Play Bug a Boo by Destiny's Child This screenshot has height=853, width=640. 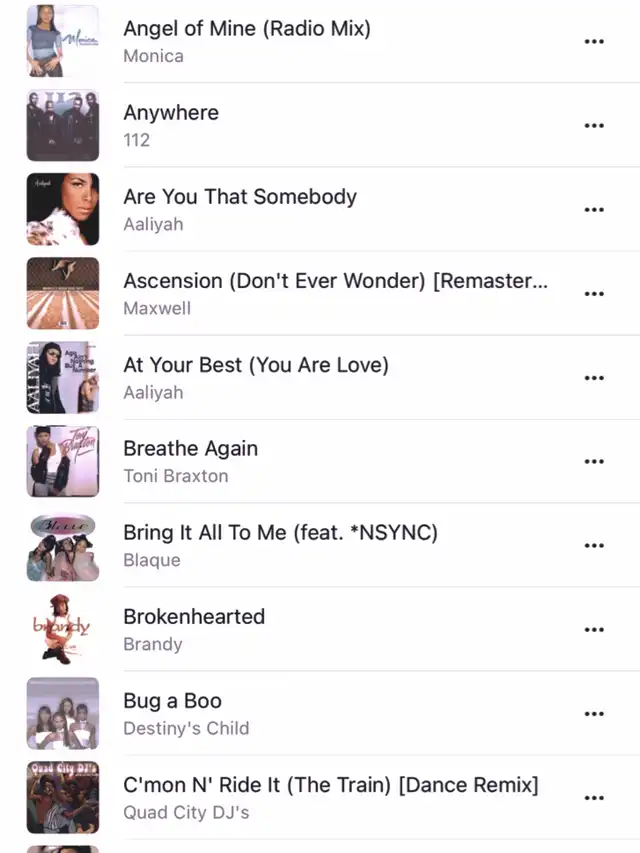click(x=172, y=701)
